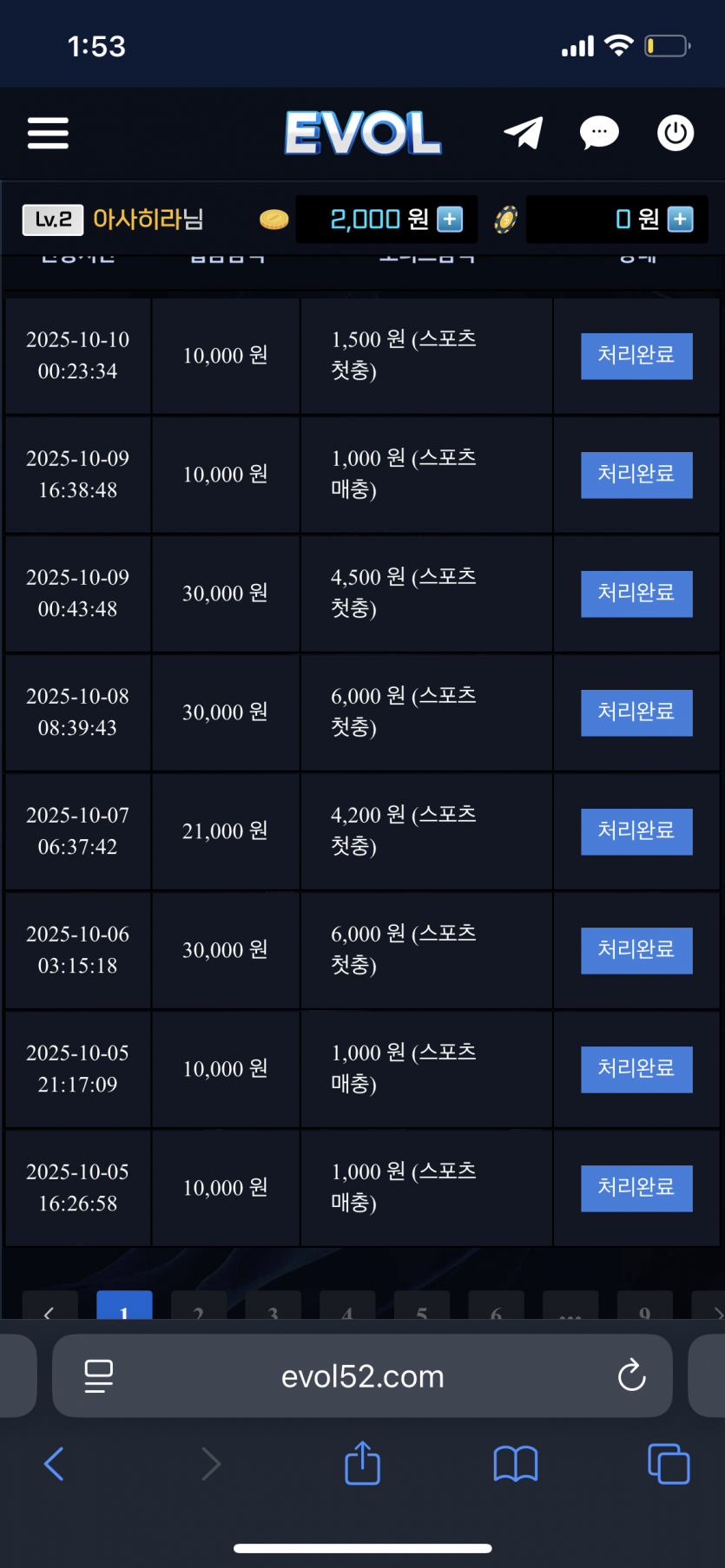
Task: Tap the power logout icon
Action: coord(675,133)
